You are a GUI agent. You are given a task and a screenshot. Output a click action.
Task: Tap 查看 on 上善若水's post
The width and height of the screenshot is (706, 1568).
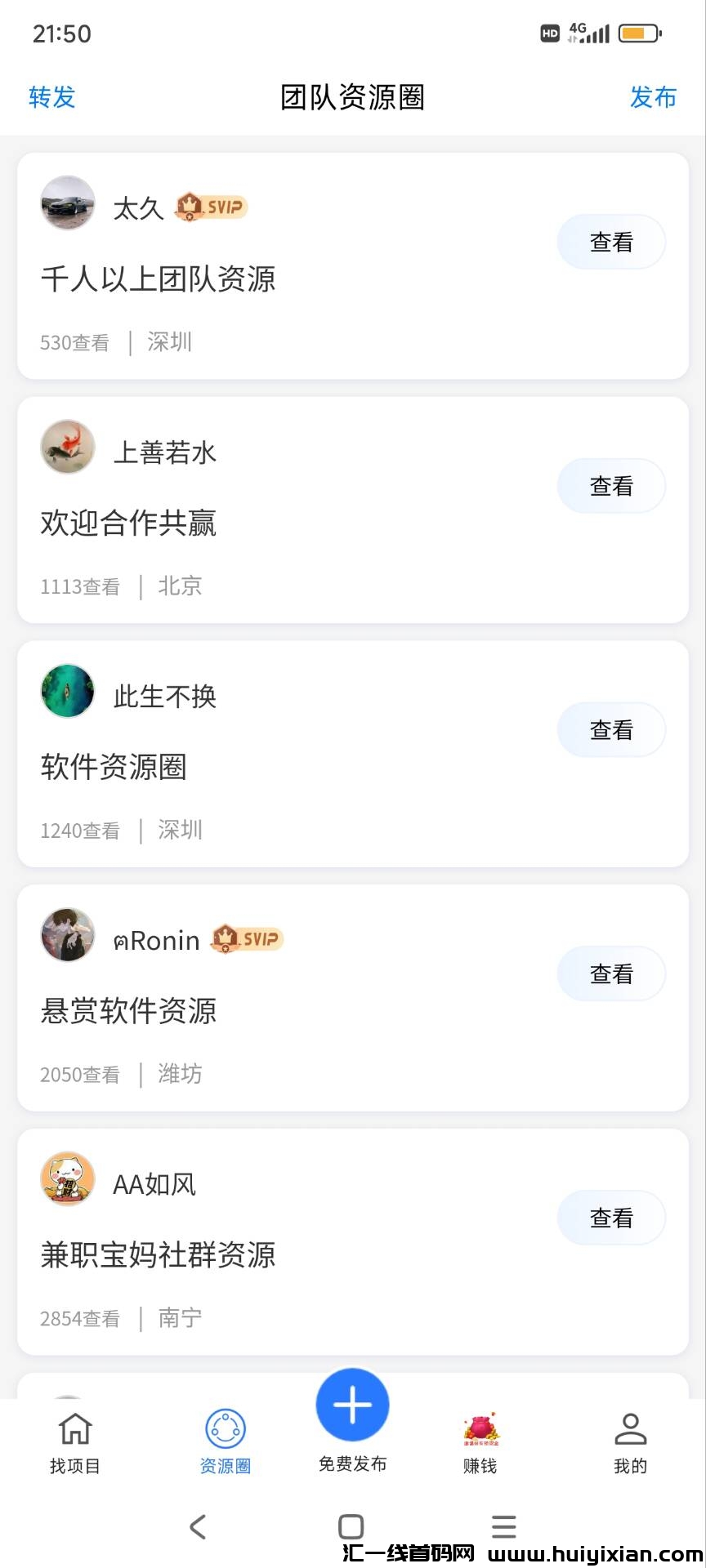pyautogui.click(x=611, y=486)
